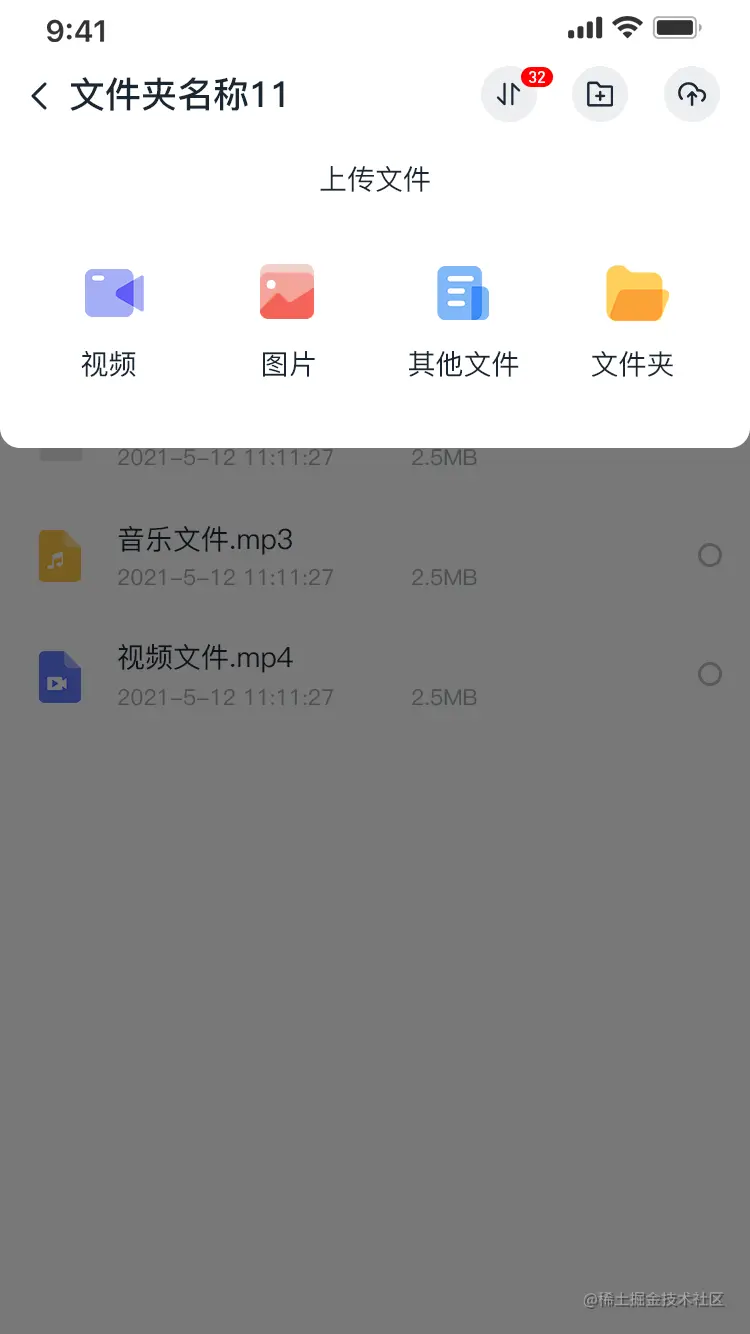Viewport: 750px width, 1334px height.
Task: Tap the cloud upload icon
Action: (x=692, y=95)
